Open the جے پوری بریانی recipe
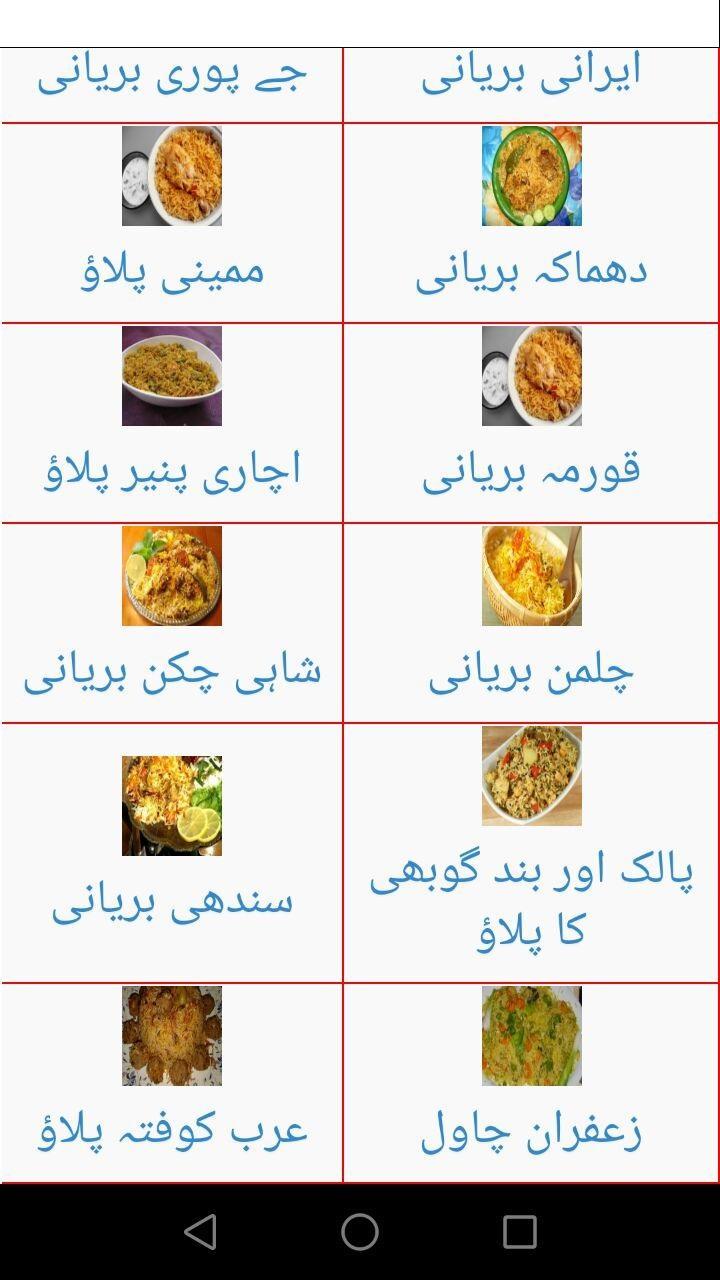720x1280 pixels. click(x=172, y=76)
